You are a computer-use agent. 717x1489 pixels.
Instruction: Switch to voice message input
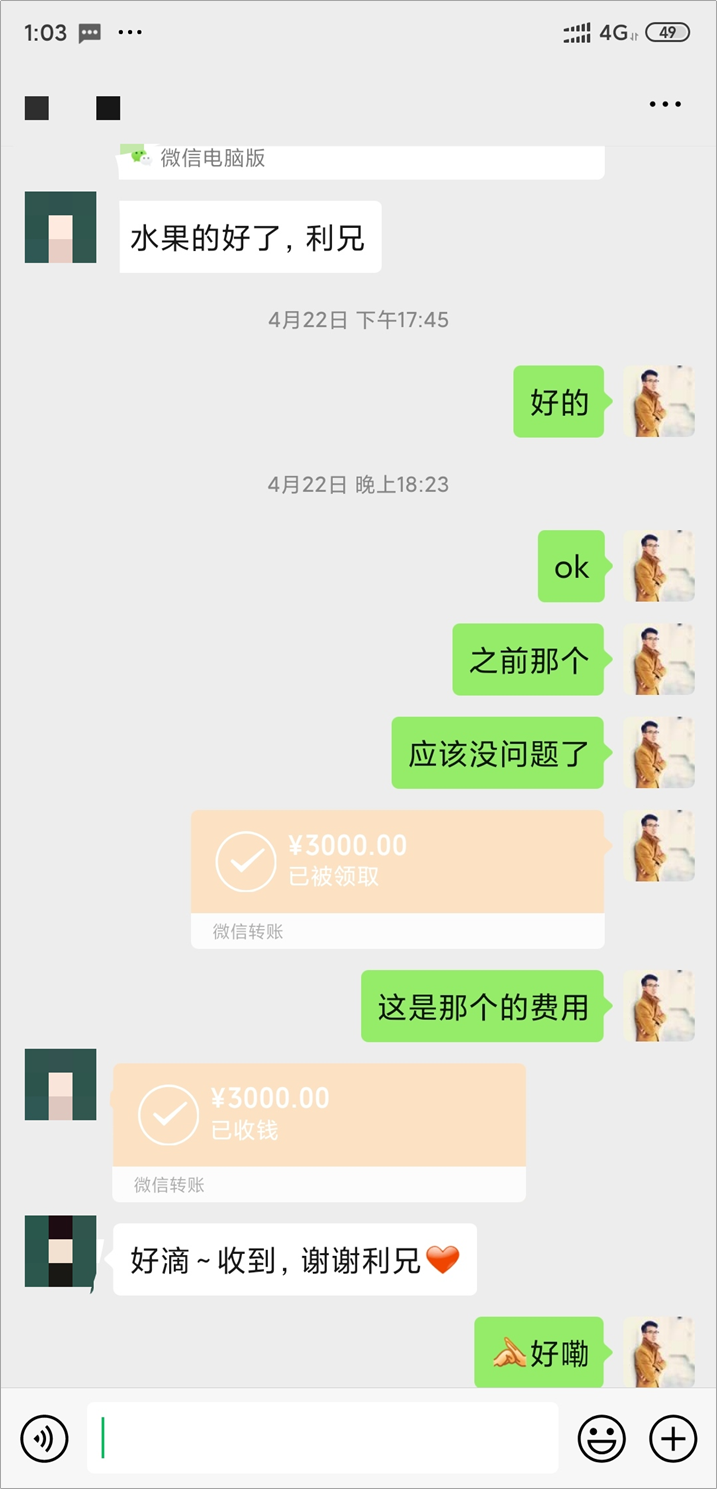coord(44,1439)
